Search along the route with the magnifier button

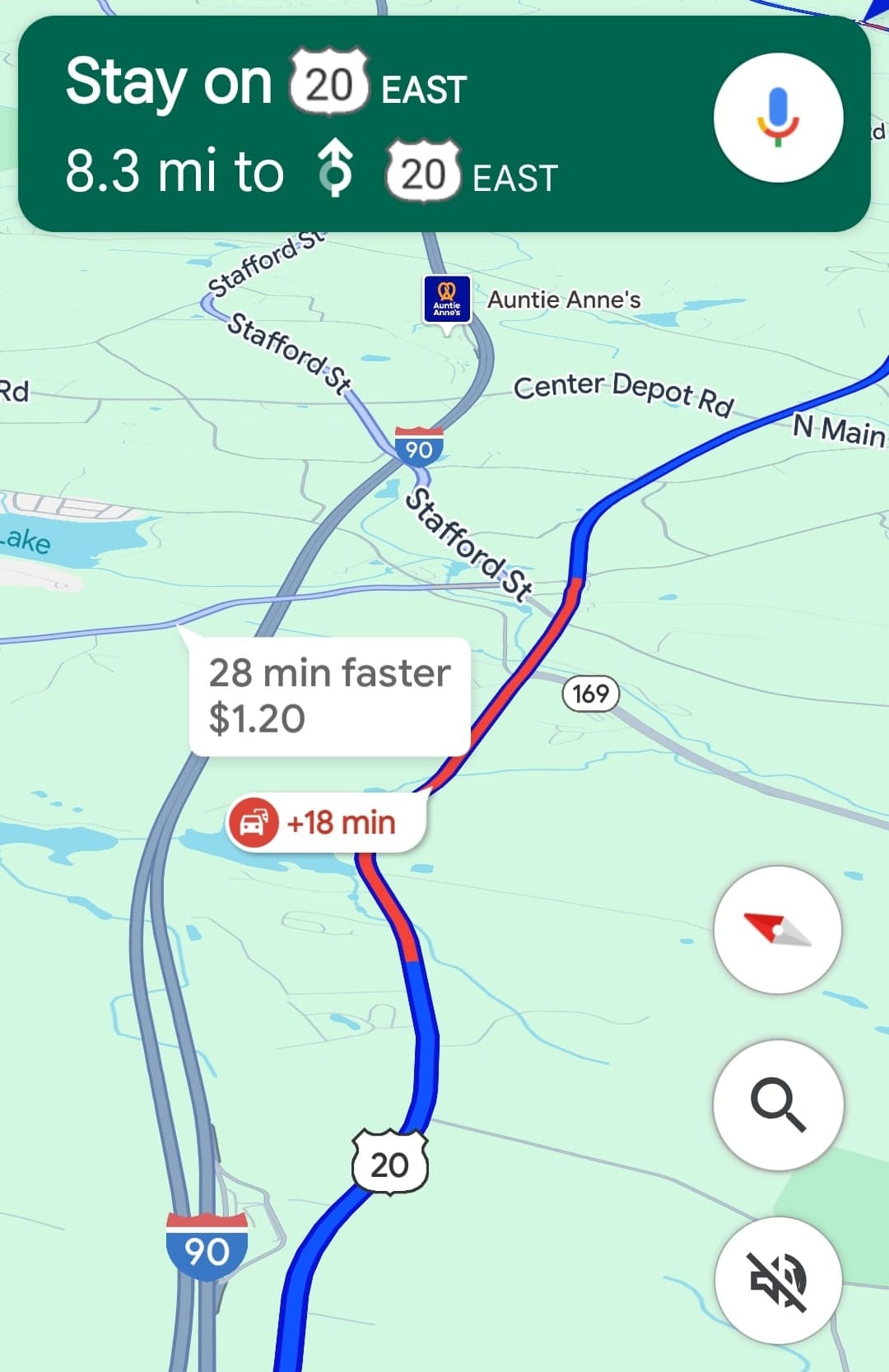click(778, 1105)
